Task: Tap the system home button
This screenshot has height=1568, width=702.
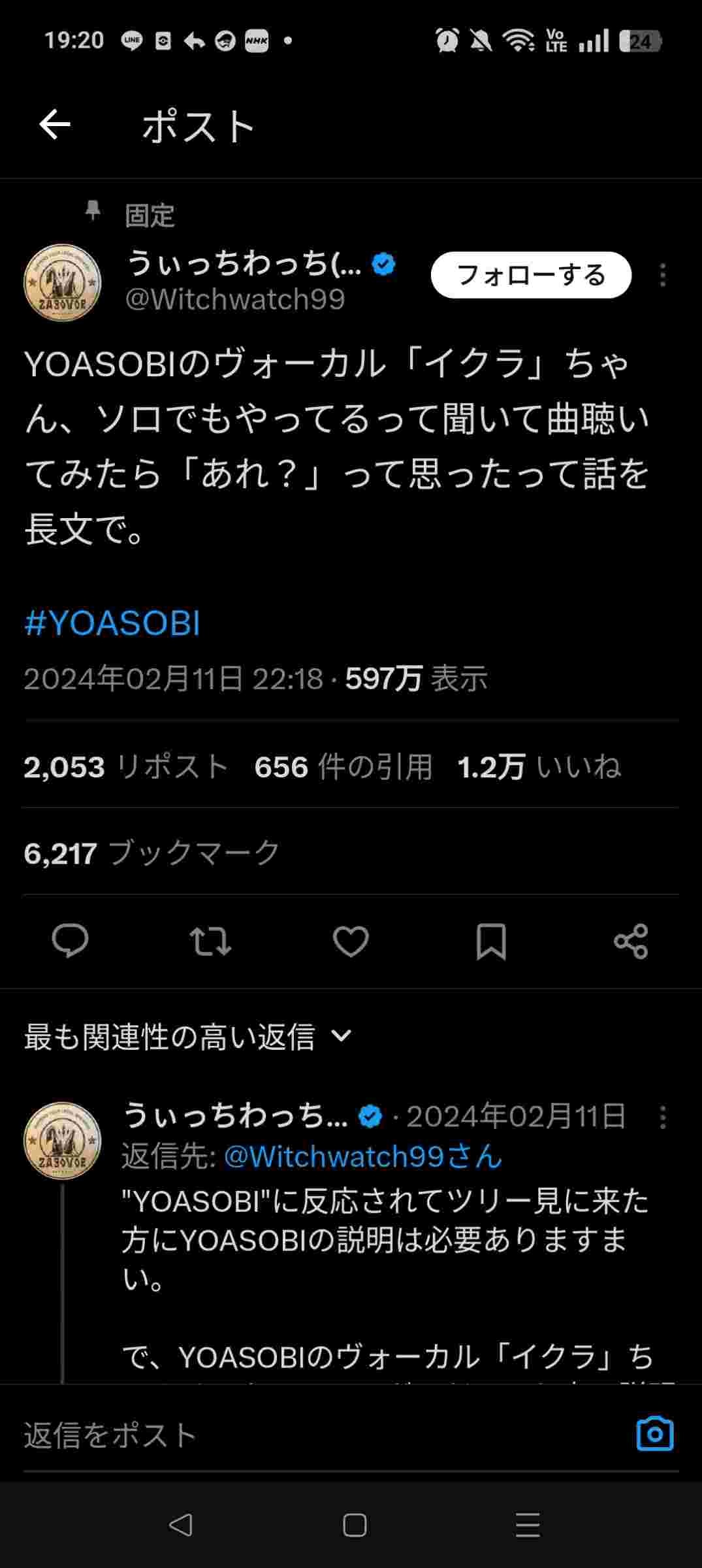Action: pos(354,1526)
